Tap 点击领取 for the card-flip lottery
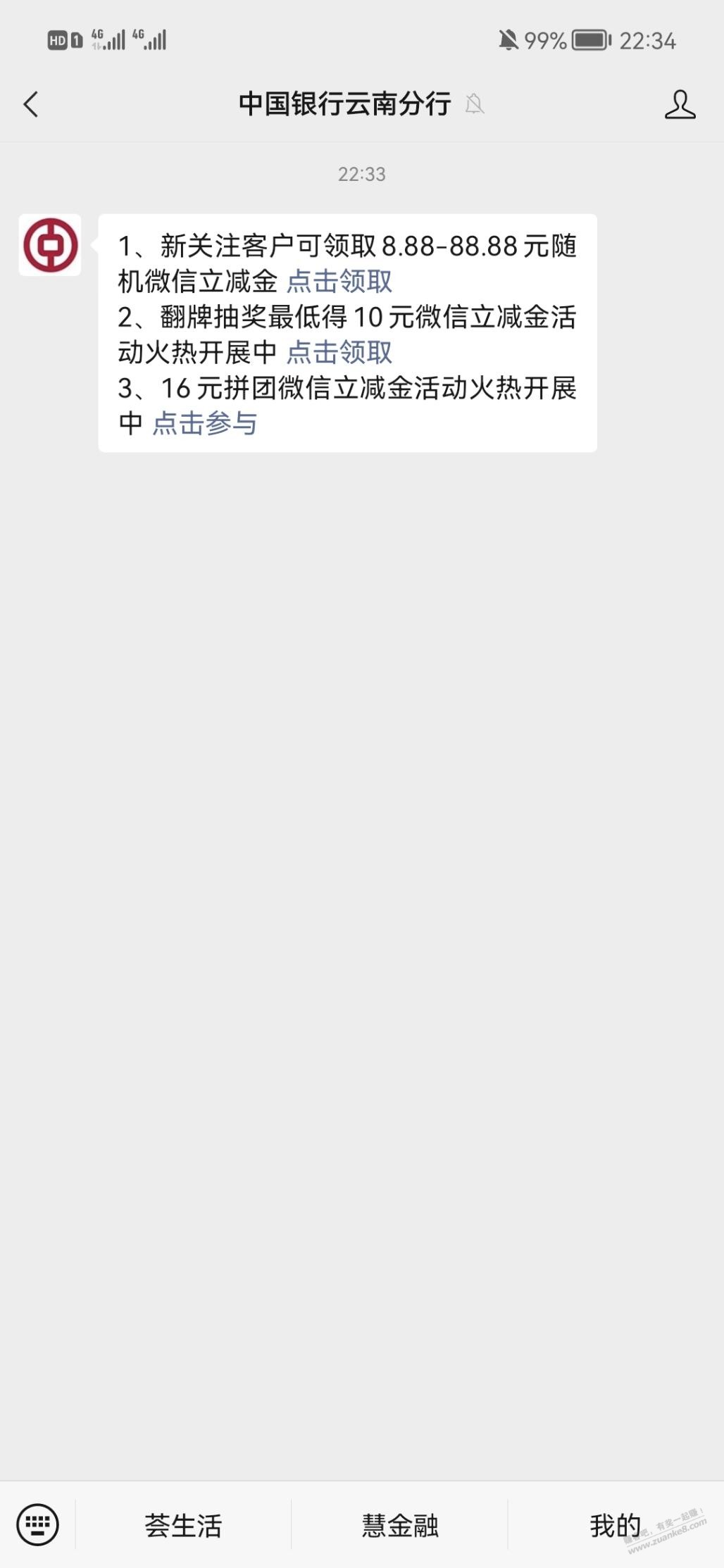 pos(340,350)
